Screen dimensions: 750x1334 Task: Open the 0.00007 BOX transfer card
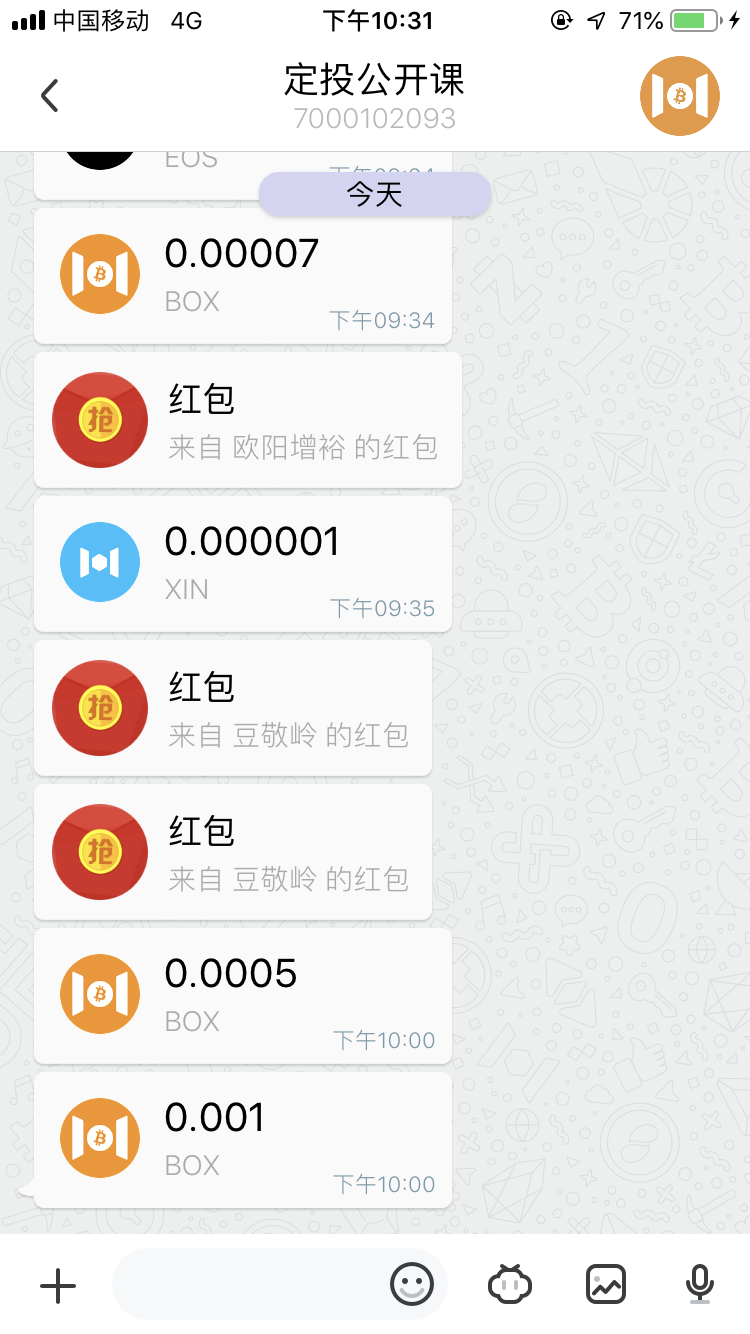[x=243, y=276]
